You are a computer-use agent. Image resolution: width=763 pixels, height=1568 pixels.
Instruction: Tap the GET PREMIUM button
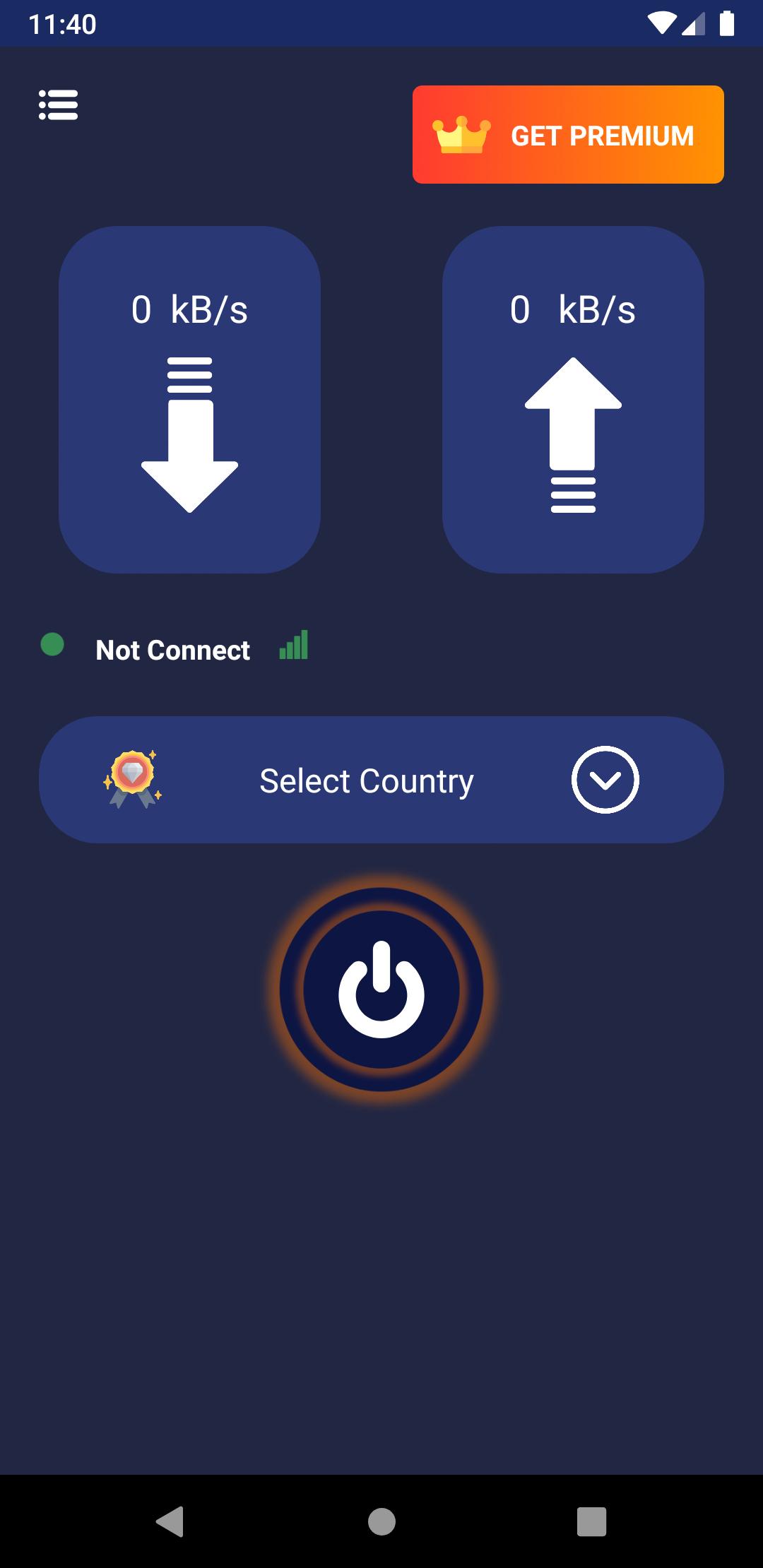(x=568, y=135)
